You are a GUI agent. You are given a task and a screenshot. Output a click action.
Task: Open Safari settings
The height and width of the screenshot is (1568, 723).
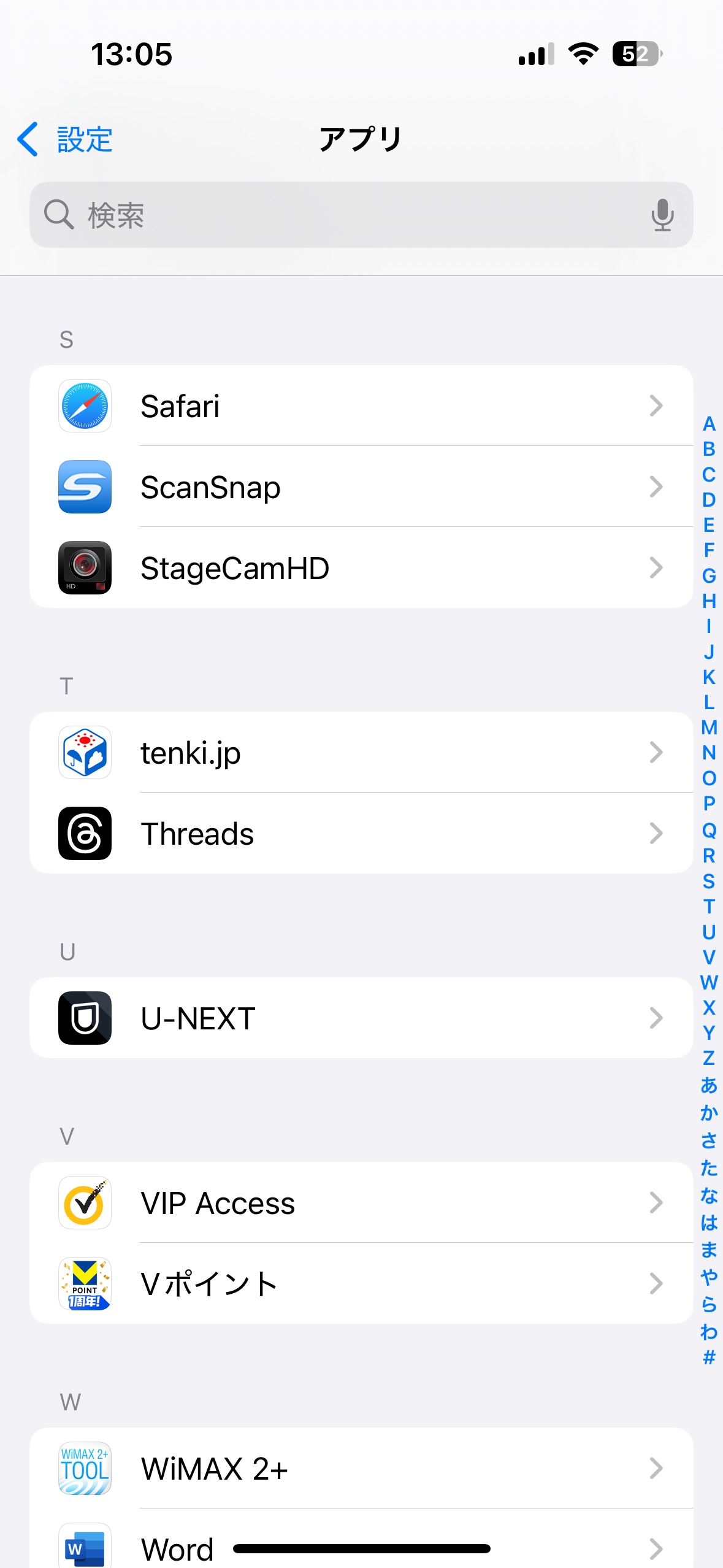[361, 405]
